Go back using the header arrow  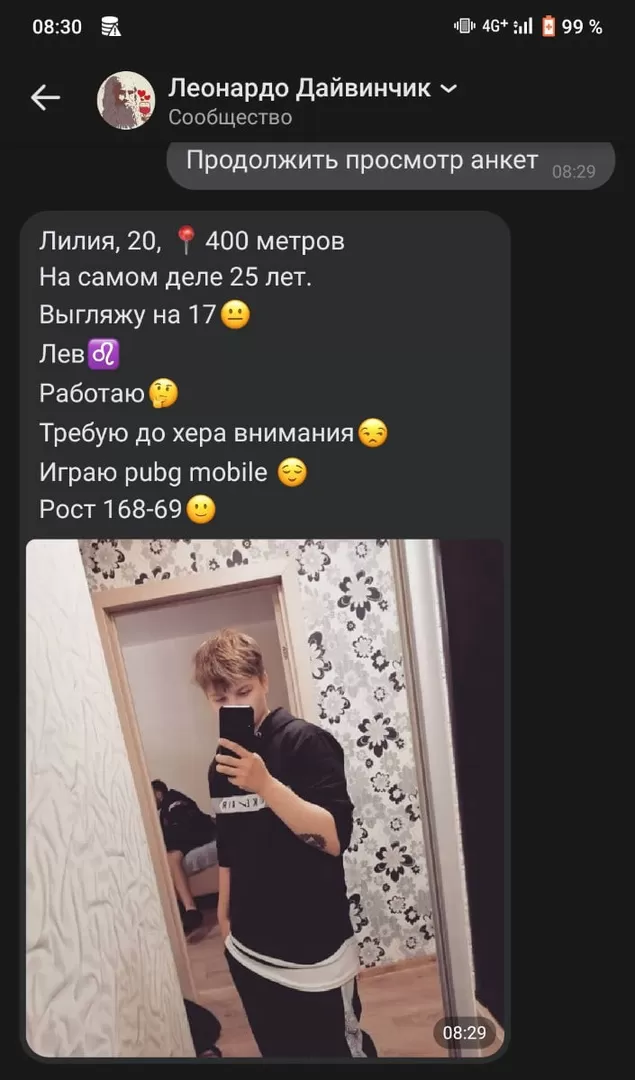pyautogui.click(x=45, y=98)
